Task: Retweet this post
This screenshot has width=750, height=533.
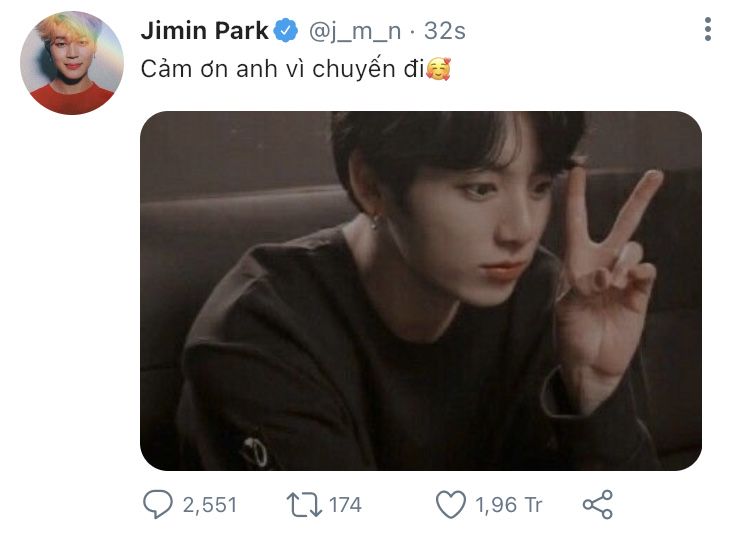Action: pyautogui.click(x=306, y=504)
